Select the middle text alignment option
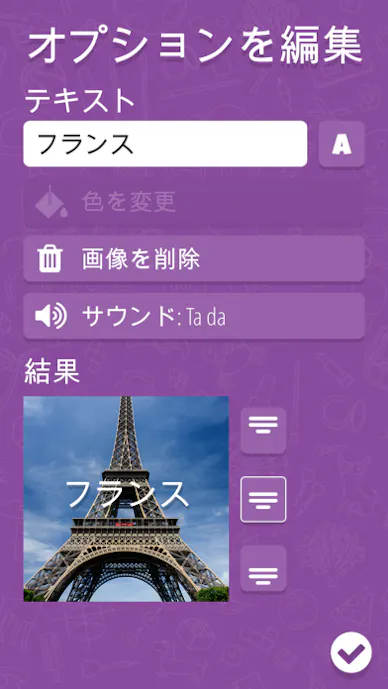Viewport: 388px width, 689px height. tap(263, 499)
